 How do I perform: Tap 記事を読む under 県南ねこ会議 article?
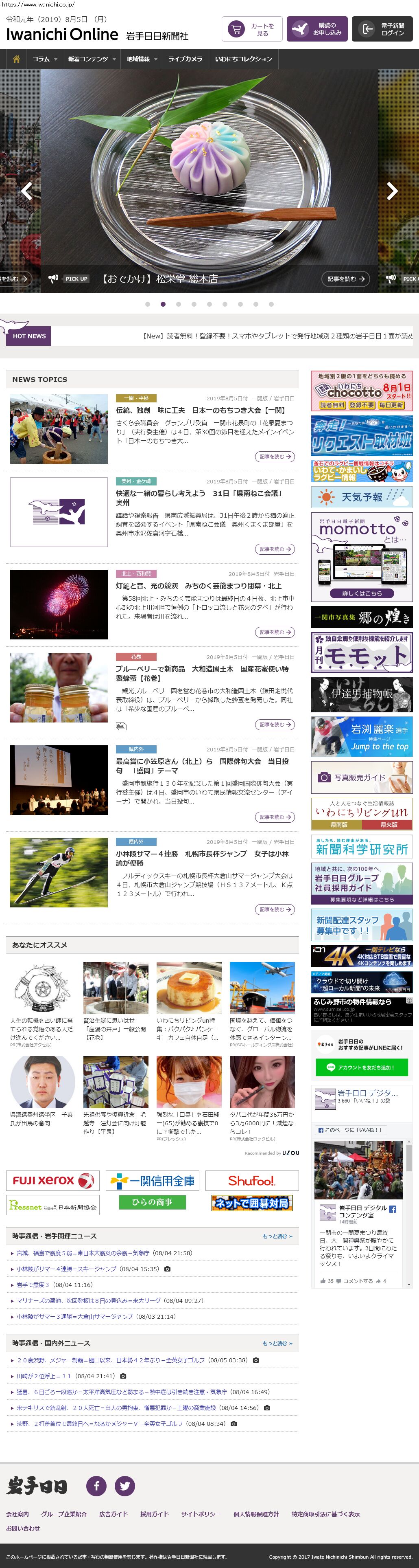pos(274,549)
